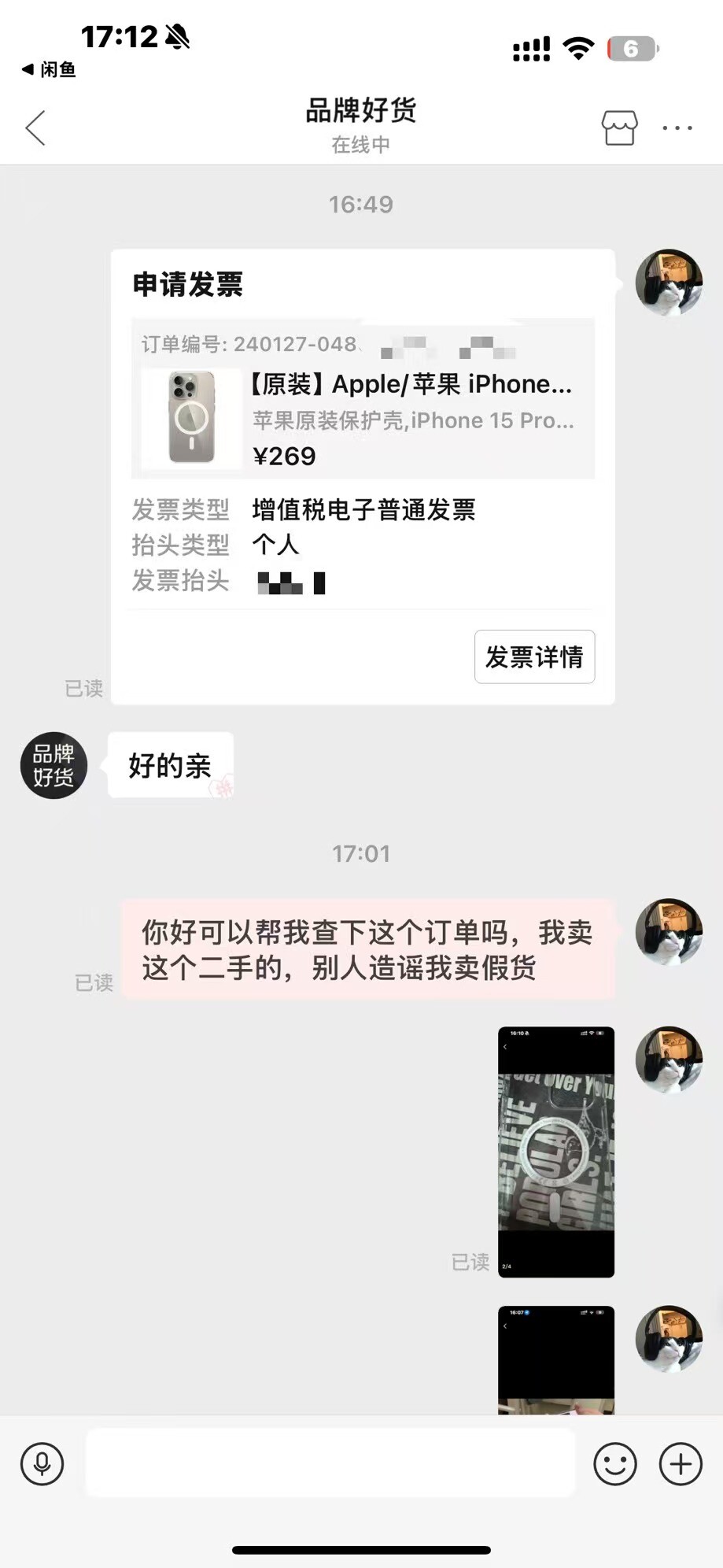The height and width of the screenshot is (1568, 723).
Task: Switch to voice message input
Action: (x=42, y=1463)
